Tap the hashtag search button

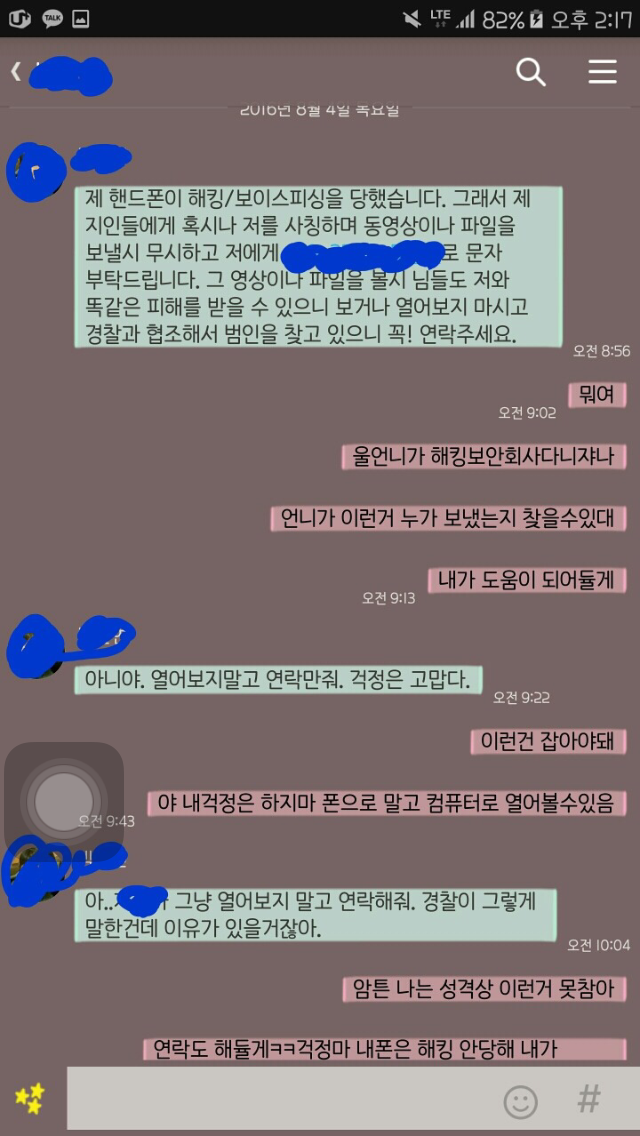[x=590, y=1099]
